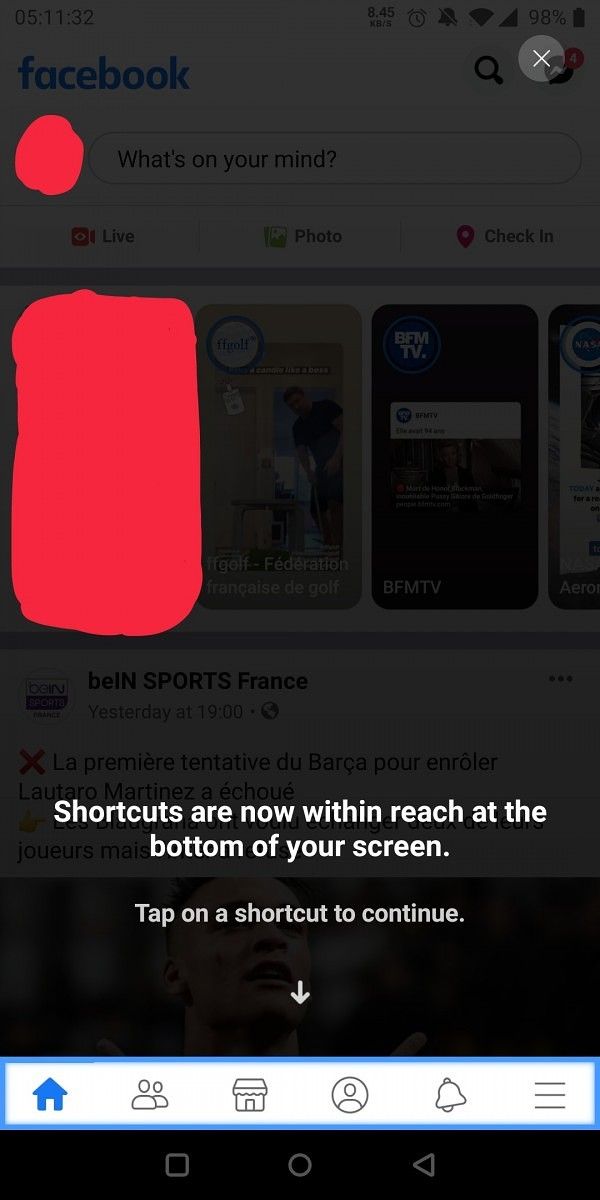Image resolution: width=600 pixels, height=1200 pixels.
Task: Dismiss the shortcuts tip overlay
Action: click(541, 59)
